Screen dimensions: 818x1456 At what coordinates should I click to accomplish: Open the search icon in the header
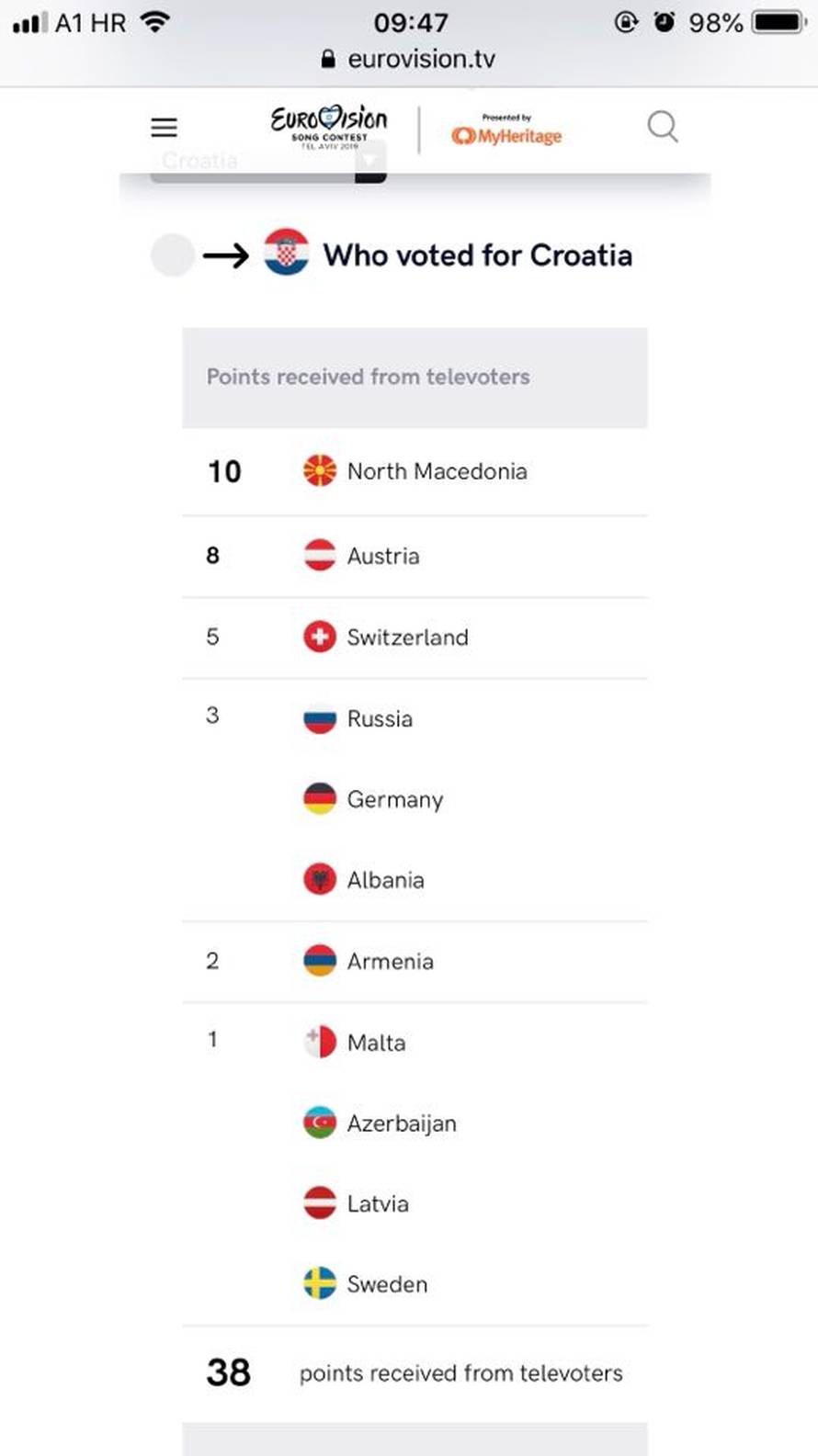pos(662,127)
